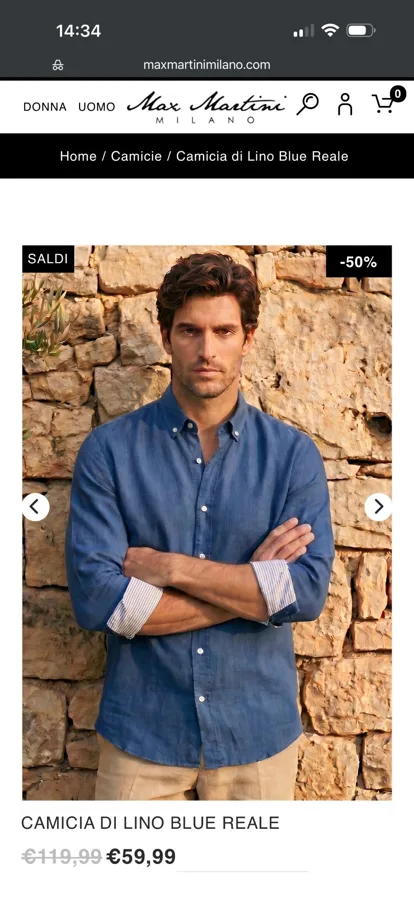Open the account profile icon
The image size is (414, 900).
pos(345,104)
